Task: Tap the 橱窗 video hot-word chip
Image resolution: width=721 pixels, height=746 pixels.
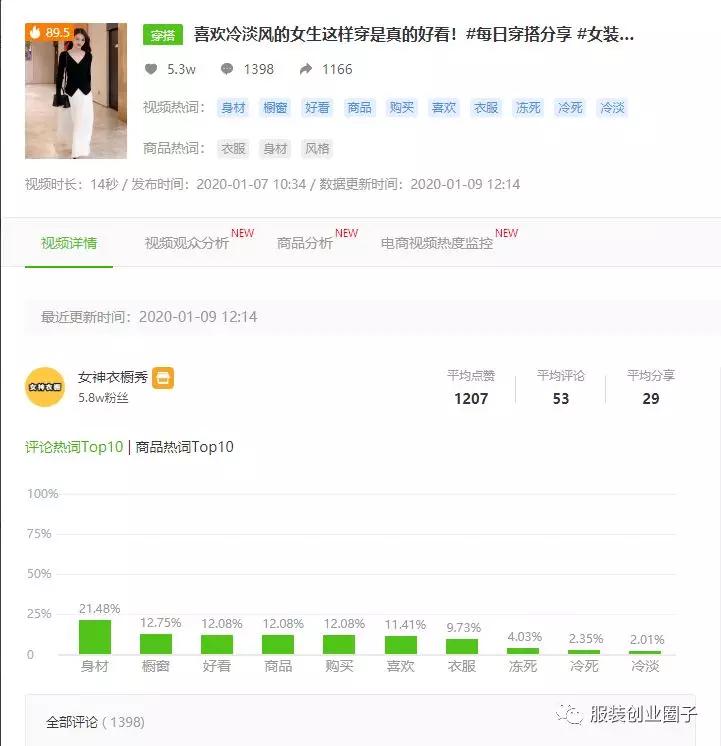Action: click(275, 108)
